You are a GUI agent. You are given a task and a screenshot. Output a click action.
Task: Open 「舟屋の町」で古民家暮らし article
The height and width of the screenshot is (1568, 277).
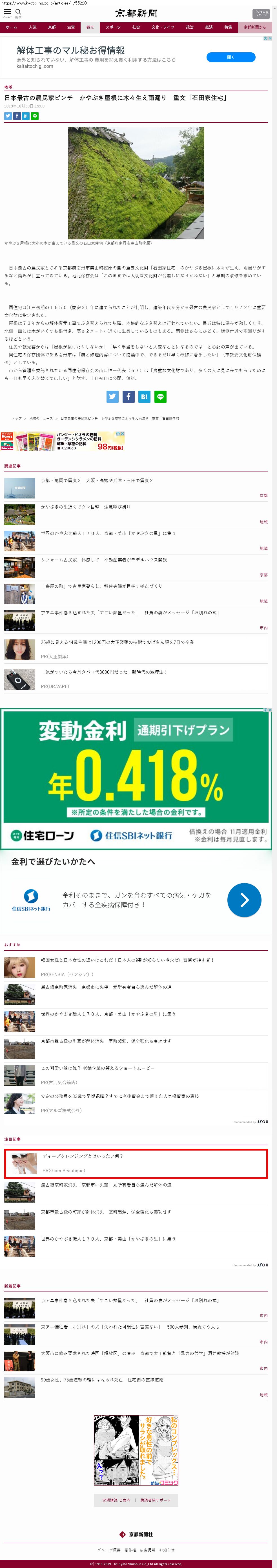click(101, 586)
